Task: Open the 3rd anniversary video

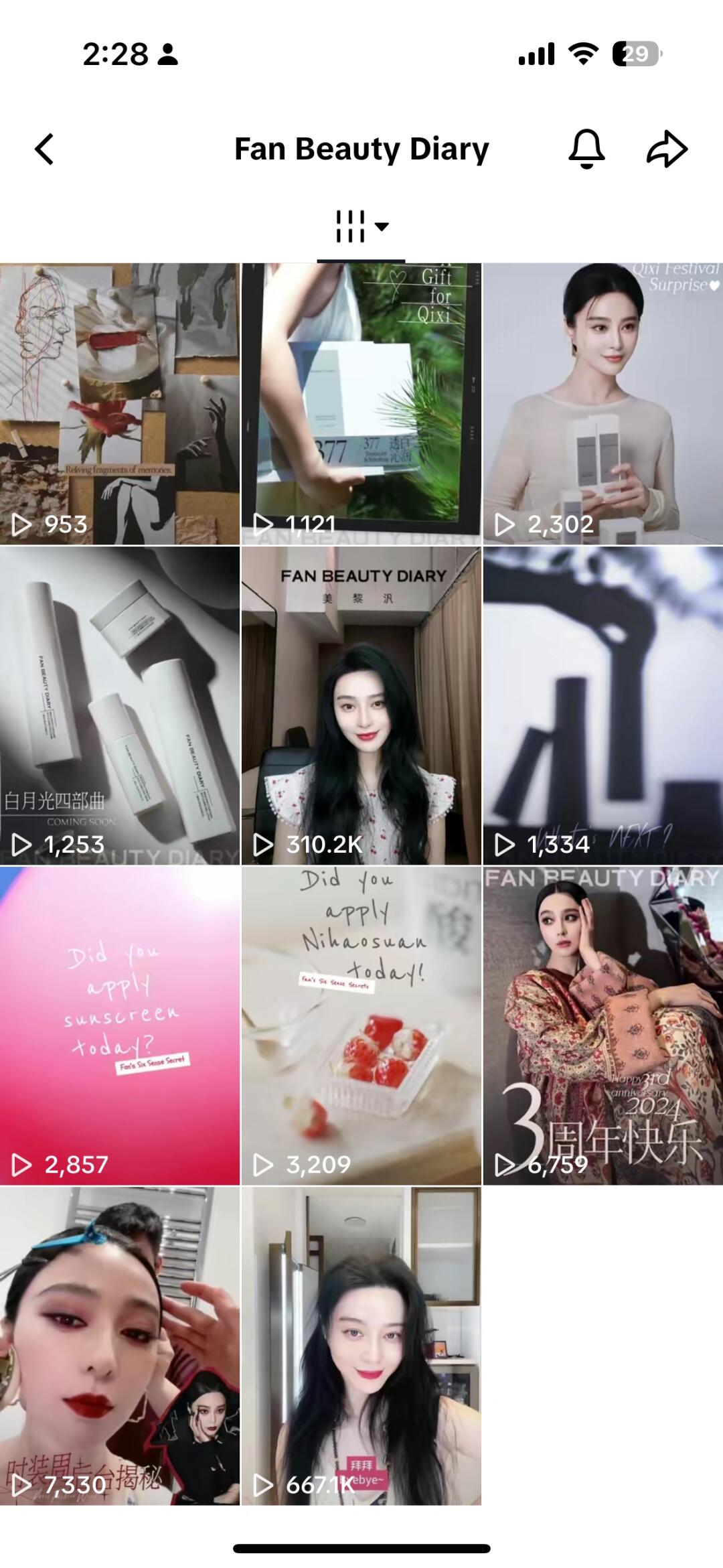Action: (x=602, y=1025)
